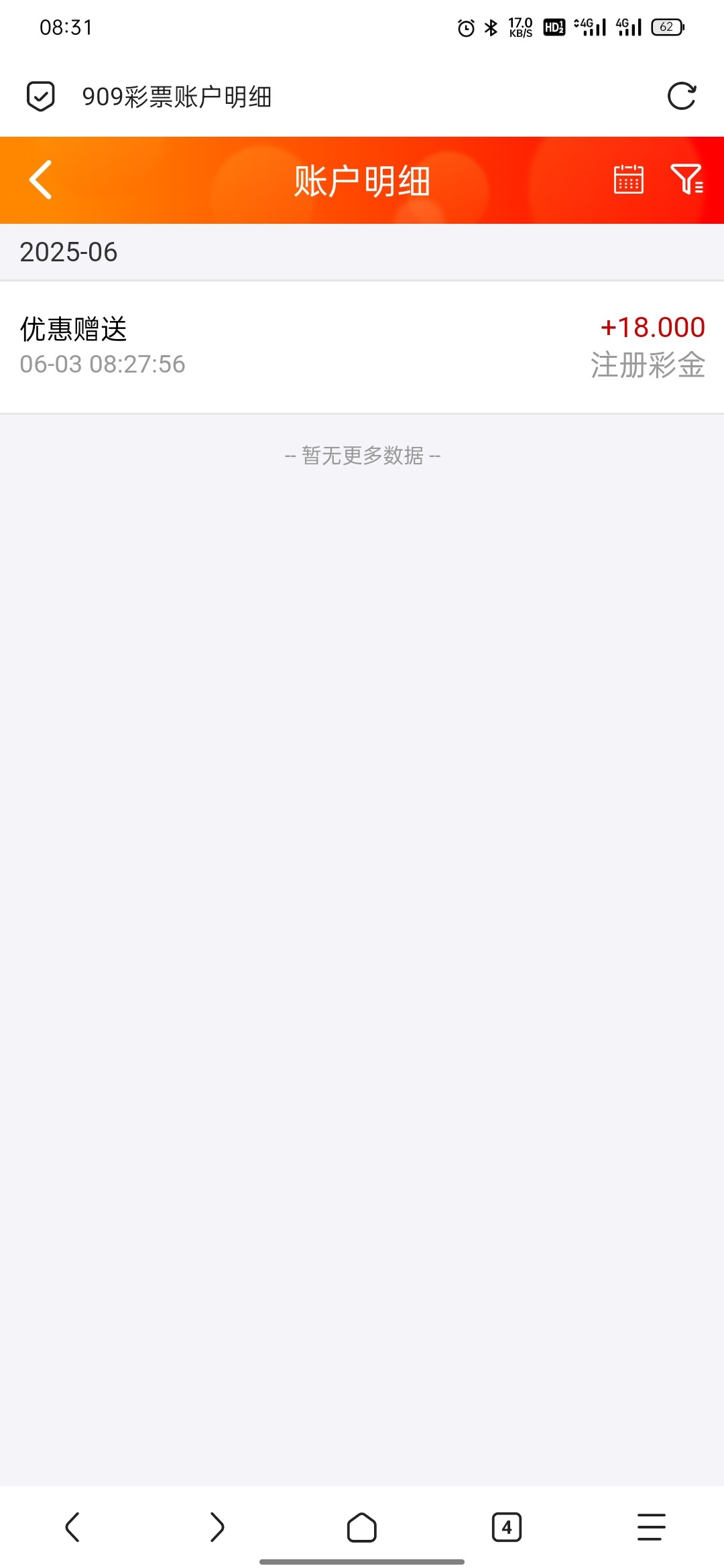Open the calendar date picker
The height and width of the screenshot is (1568, 724).
[x=629, y=180]
